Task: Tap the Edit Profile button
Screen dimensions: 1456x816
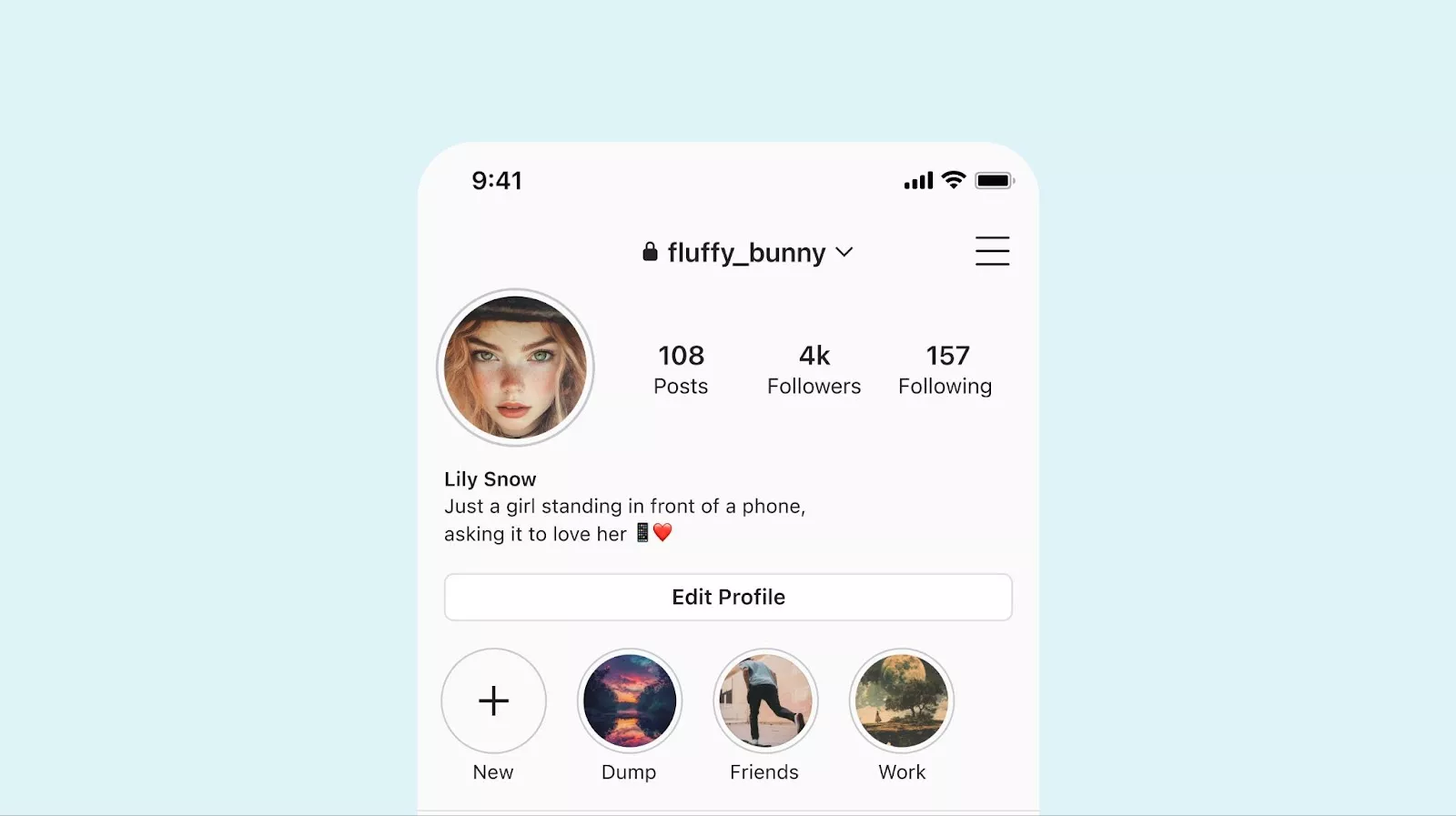Action: (x=728, y=597)
